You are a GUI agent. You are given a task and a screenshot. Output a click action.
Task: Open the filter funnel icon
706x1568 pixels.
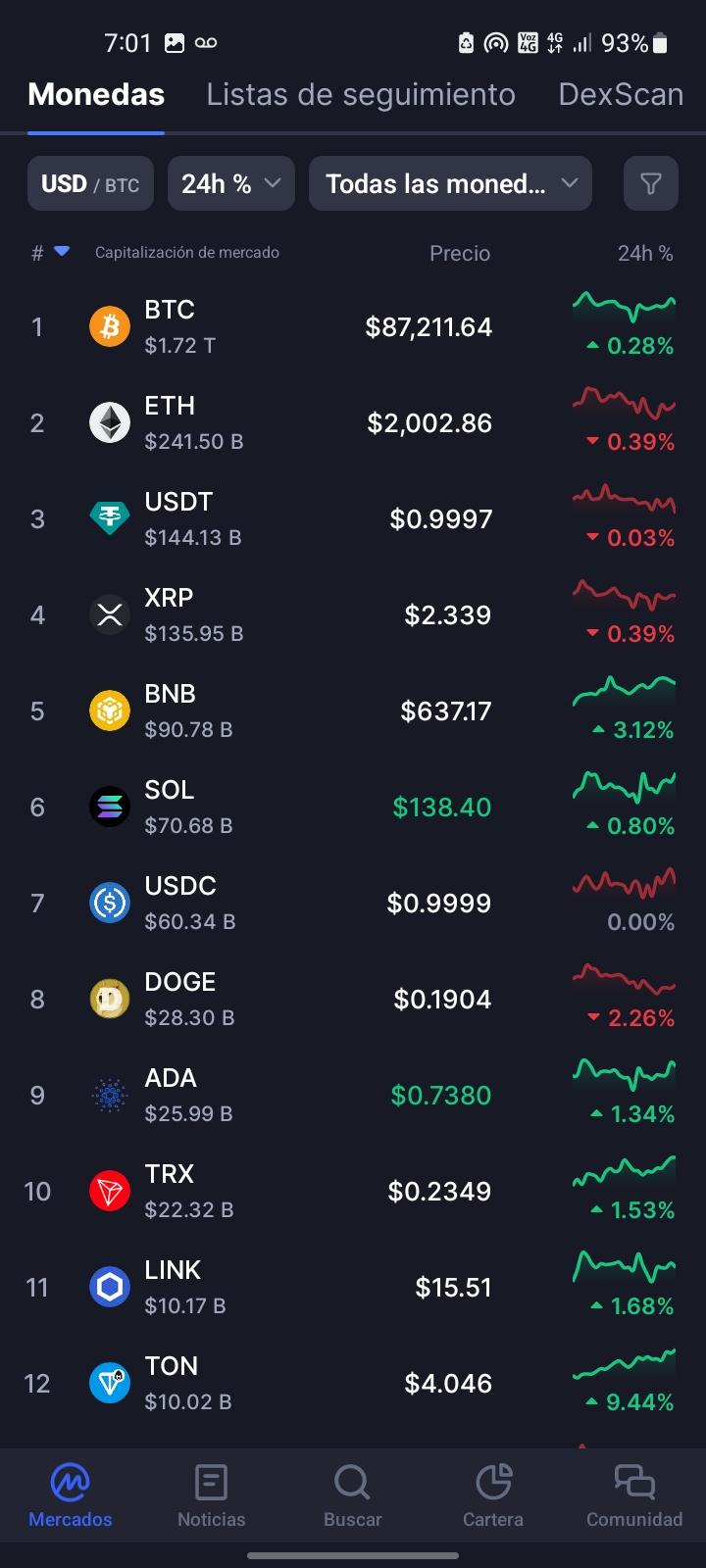click(650, 183)
